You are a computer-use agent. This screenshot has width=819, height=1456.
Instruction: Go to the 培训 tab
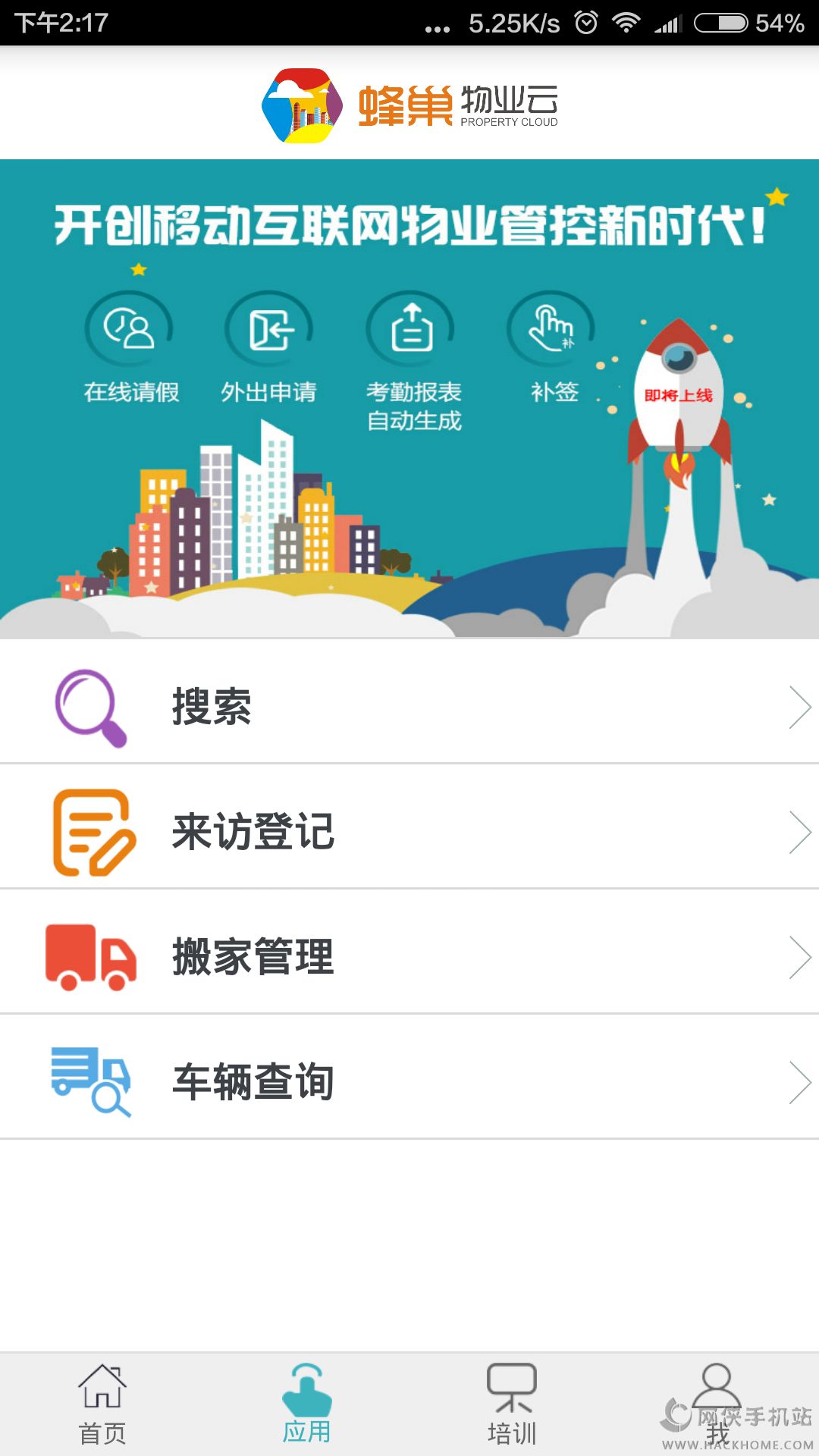[x=512, y=1404]
